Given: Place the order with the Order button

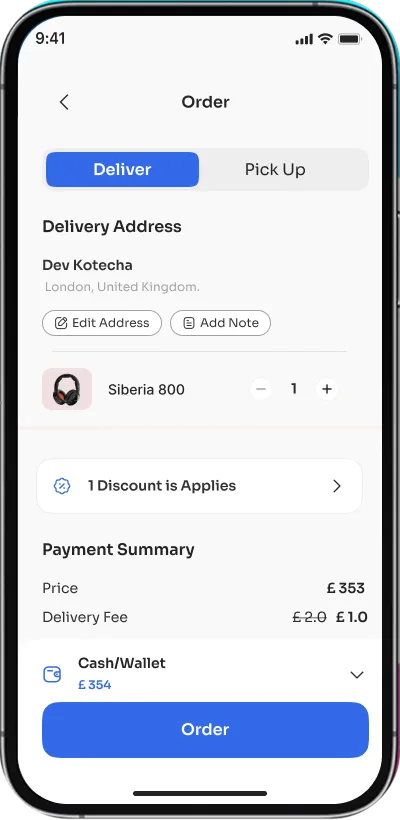Looking at the screenshot, I should click(205, 730).
